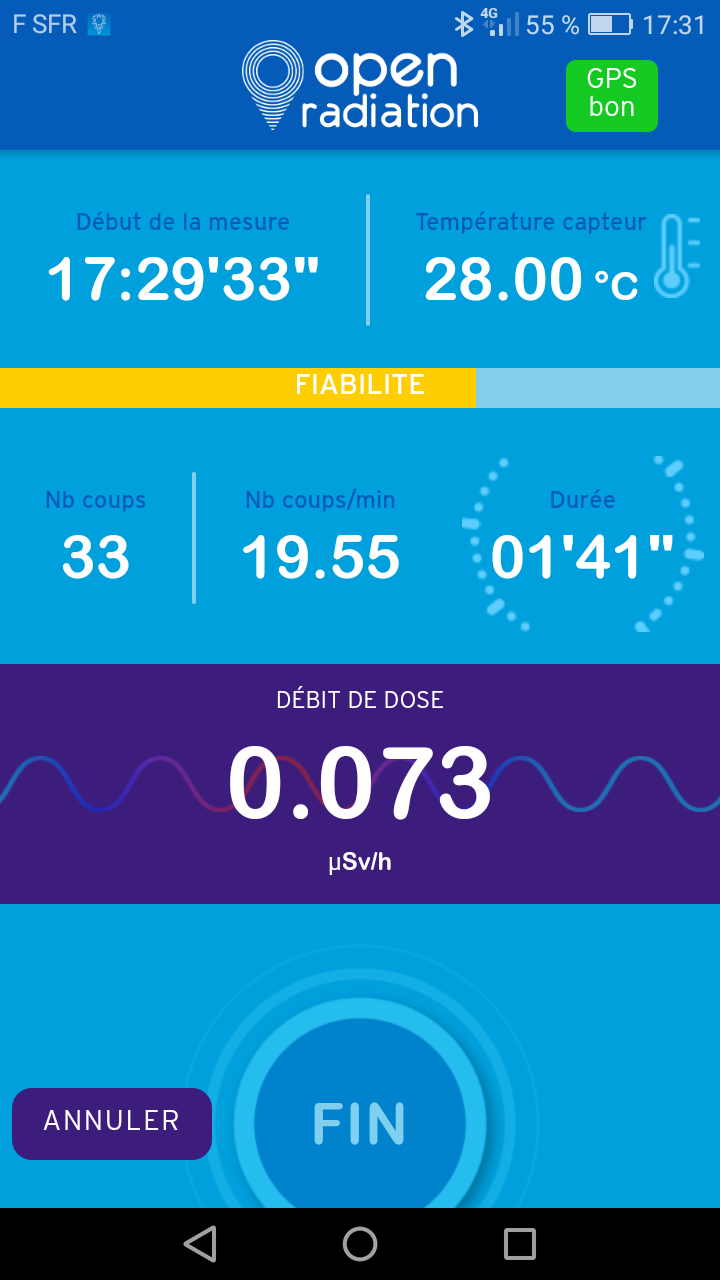Cancel the measurement with ANNULER
Image resolution: width=720 pixels, height=1280 pixels.
[111, 1123]
